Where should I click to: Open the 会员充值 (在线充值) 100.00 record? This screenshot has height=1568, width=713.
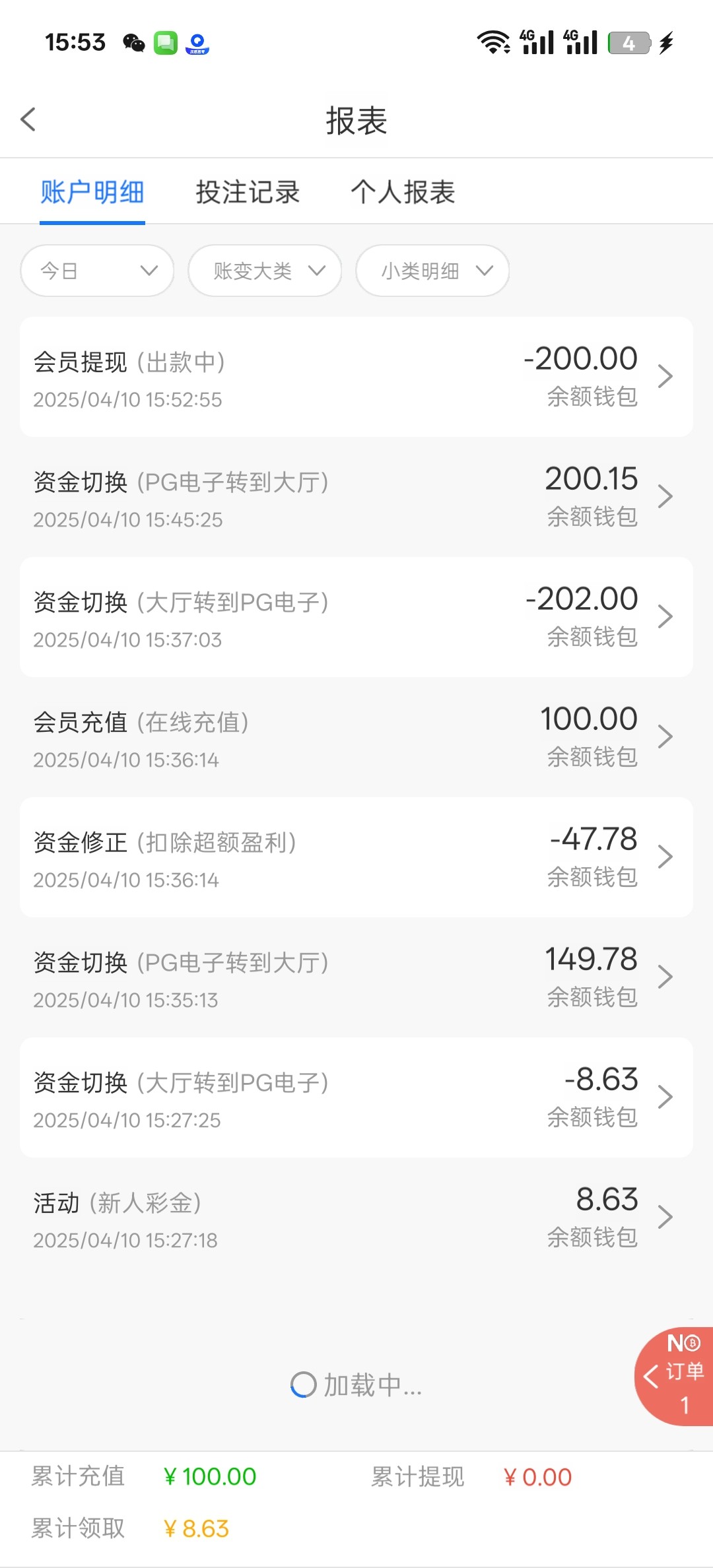pos(356,737)
